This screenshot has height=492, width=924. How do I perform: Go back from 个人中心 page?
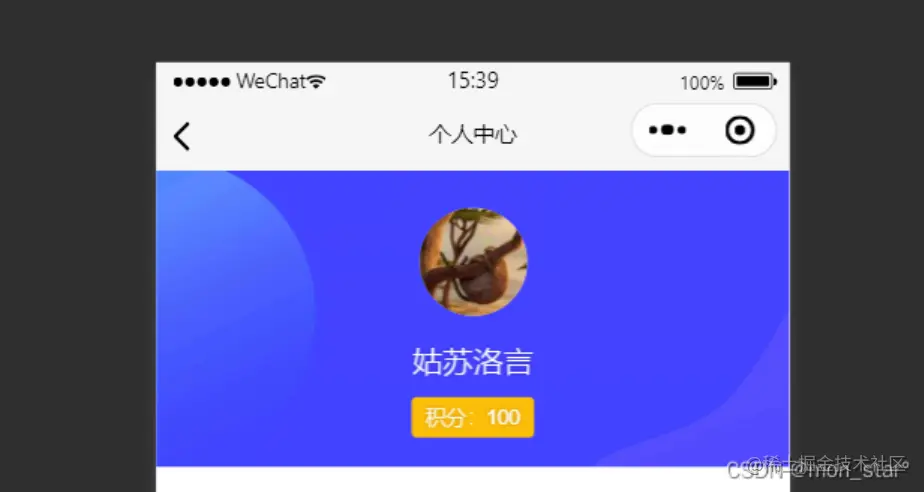pyautogui.click(x=181, y=135)
